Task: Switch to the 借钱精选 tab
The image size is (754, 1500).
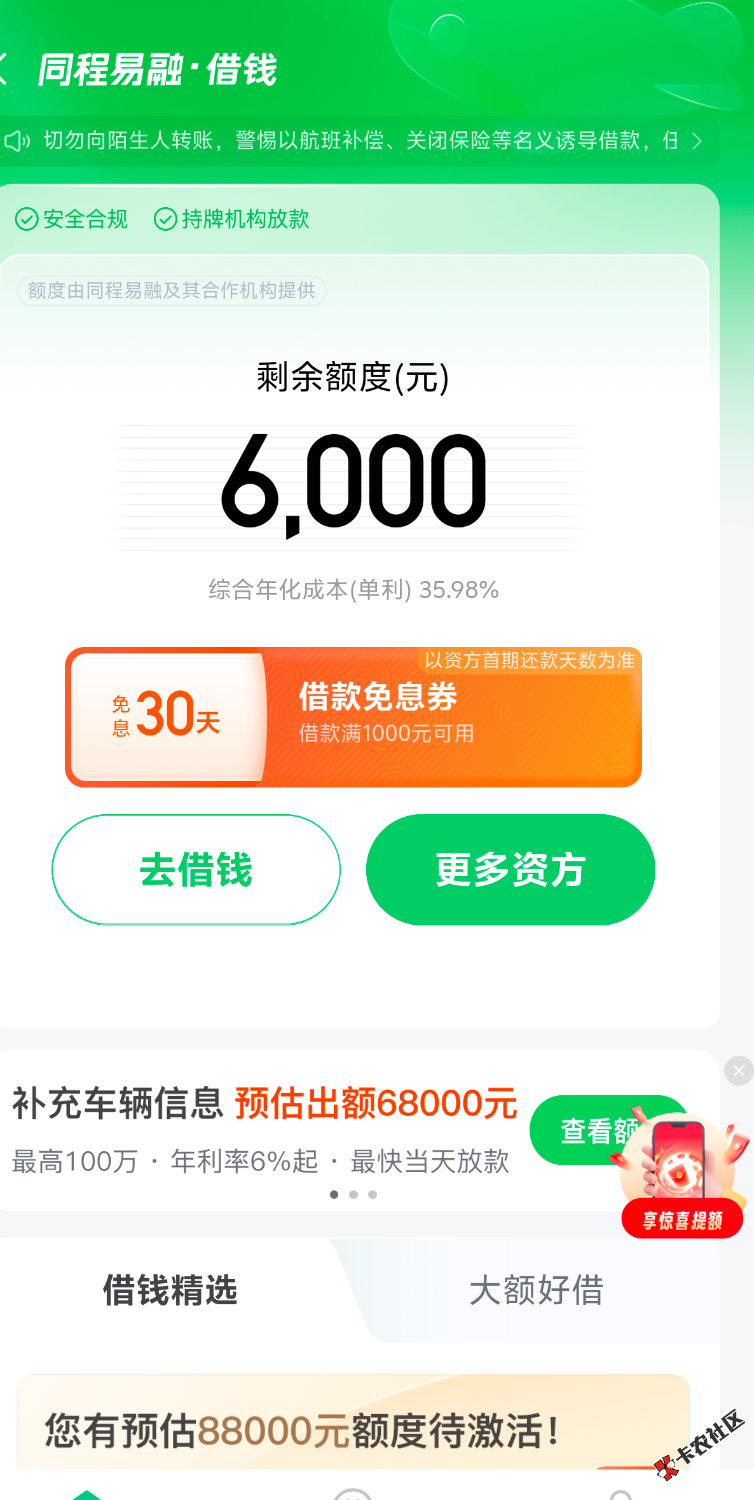Action: click(170, 1291)
